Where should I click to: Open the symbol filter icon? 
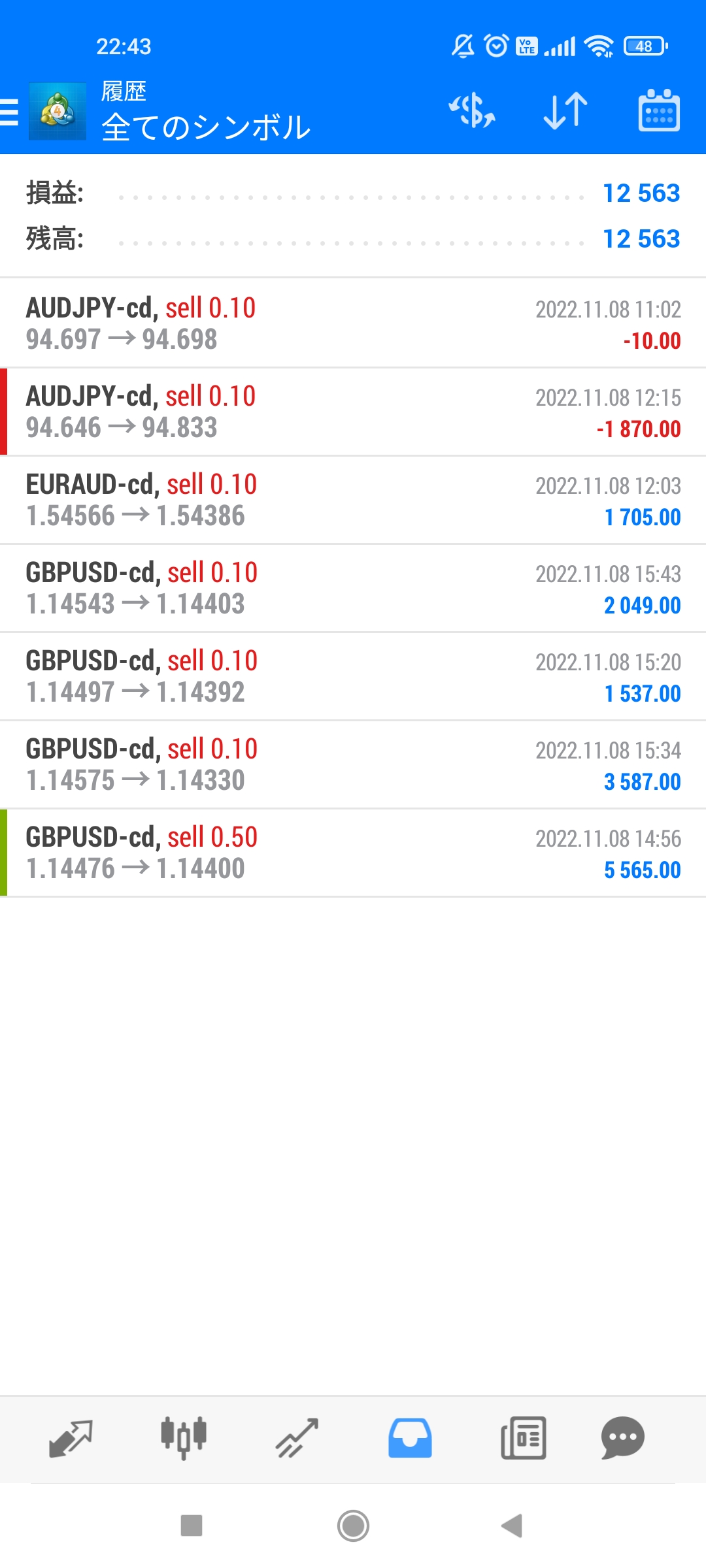tap(471, 110)
